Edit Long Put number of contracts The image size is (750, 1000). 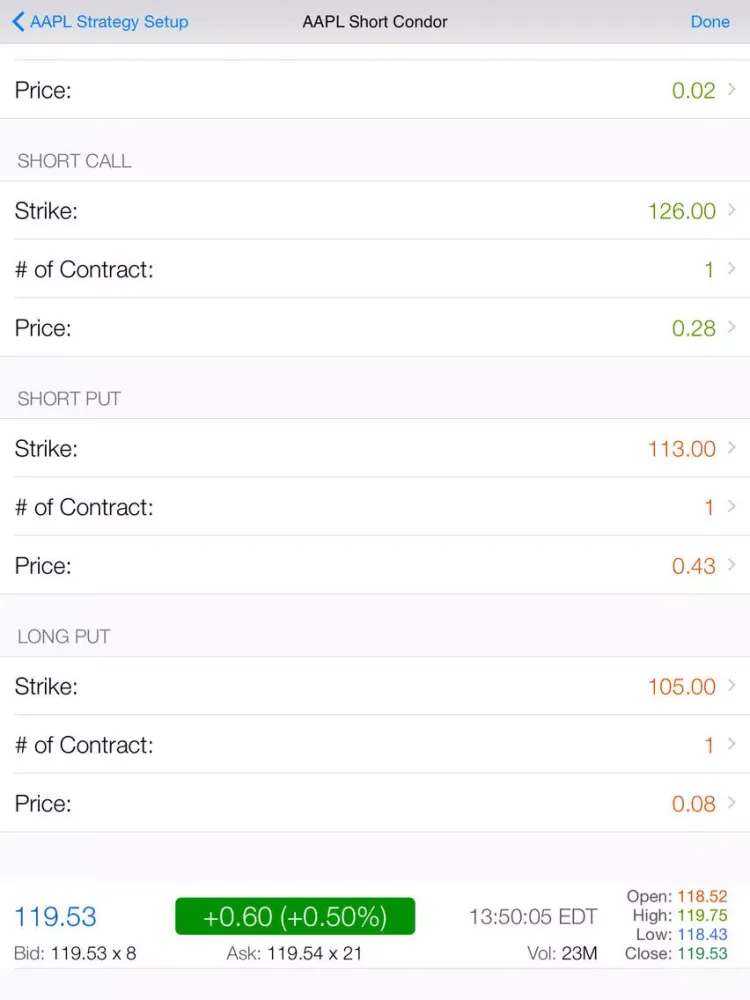pos(375,745)
